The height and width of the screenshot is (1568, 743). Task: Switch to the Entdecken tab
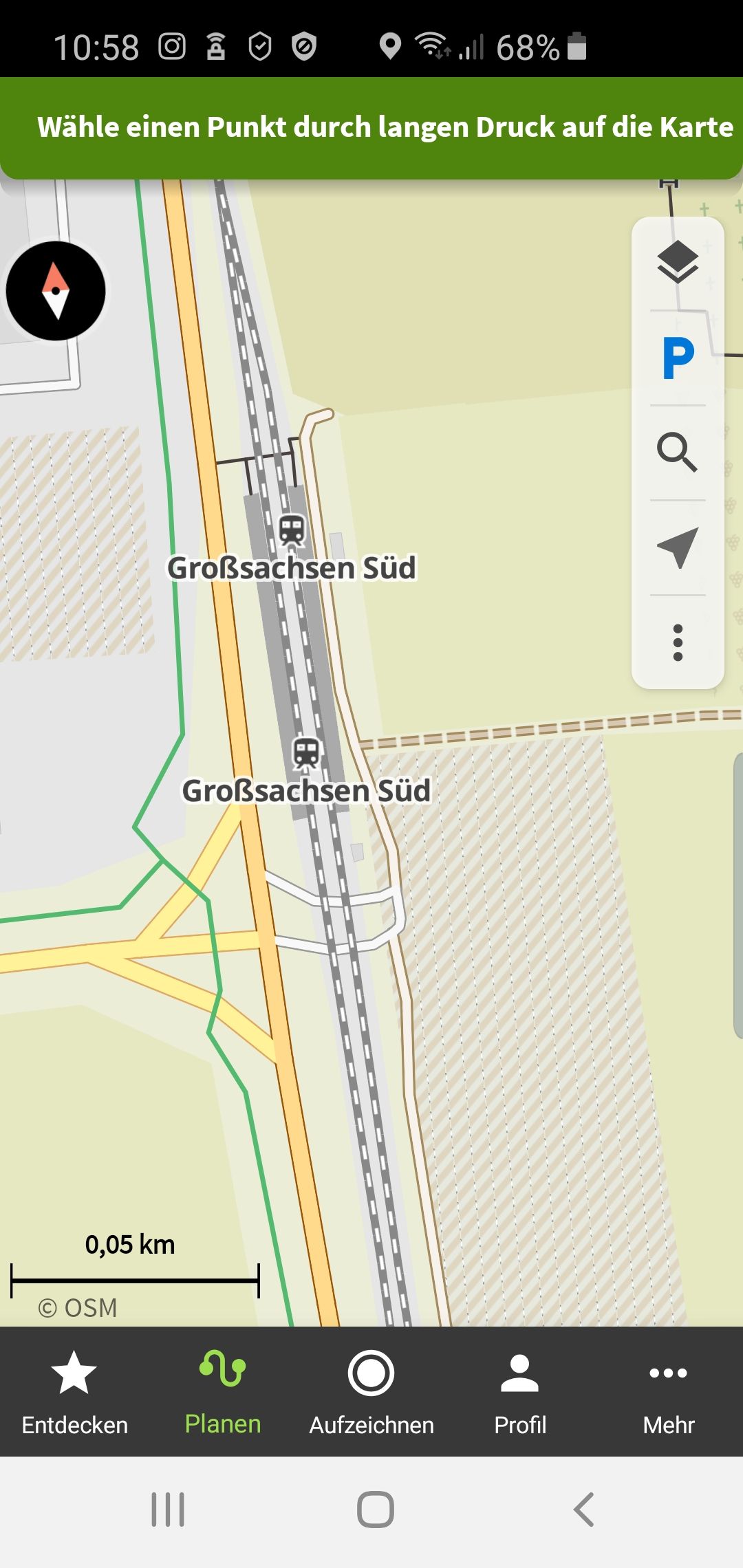click(74, 1392)
